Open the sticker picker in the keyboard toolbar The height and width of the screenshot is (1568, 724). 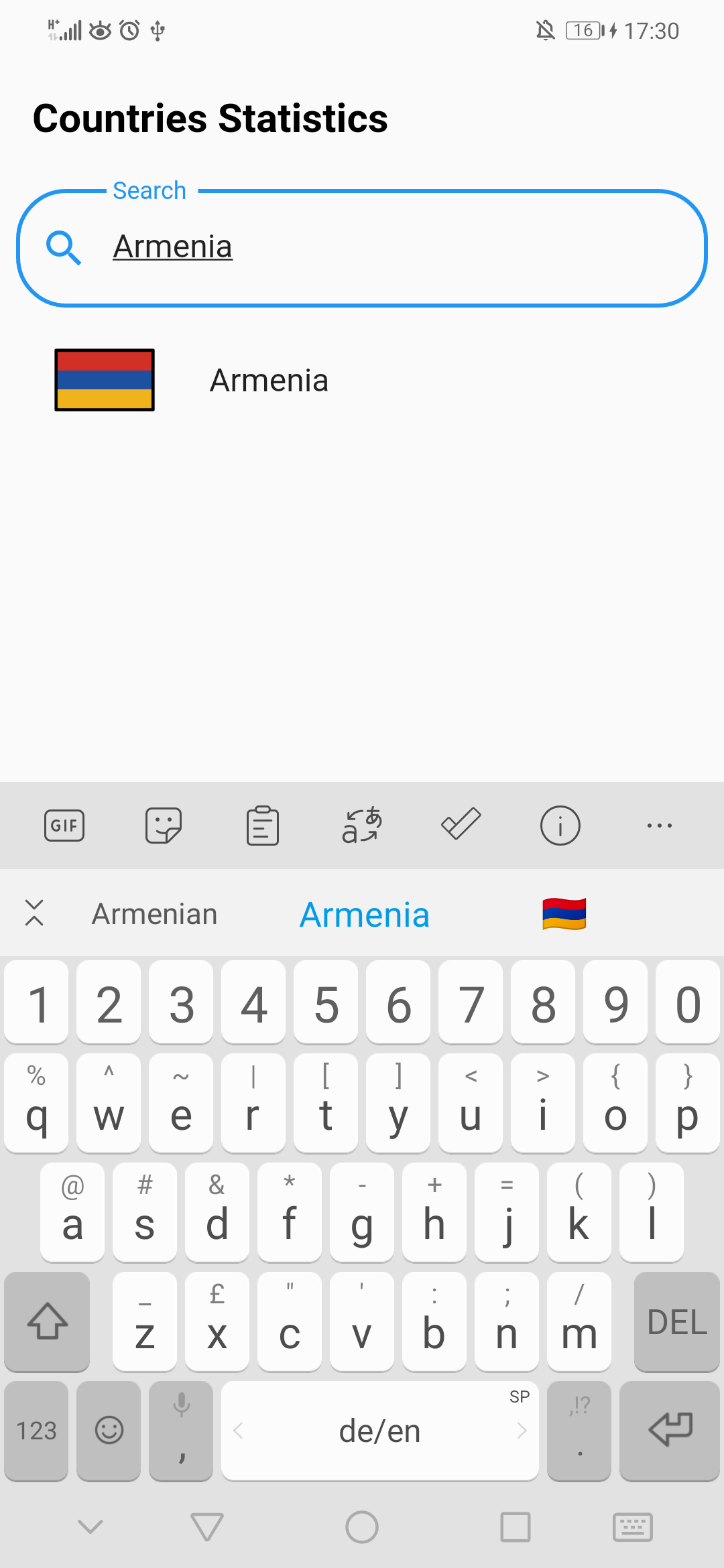[x=164, y=826]
